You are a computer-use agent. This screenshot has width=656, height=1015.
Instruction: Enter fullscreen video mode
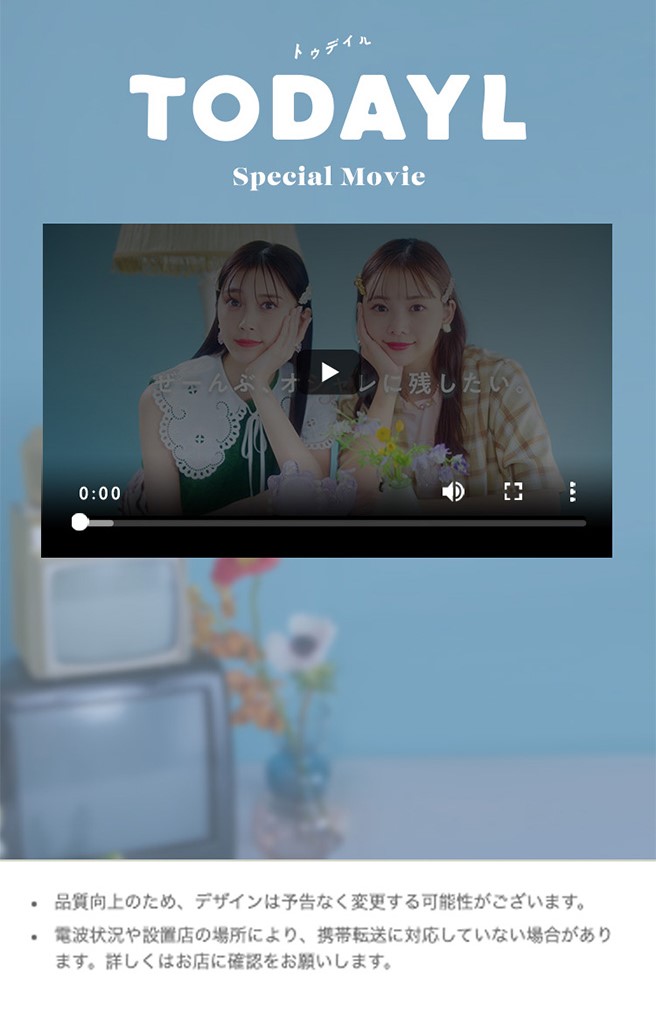(513, 492)
